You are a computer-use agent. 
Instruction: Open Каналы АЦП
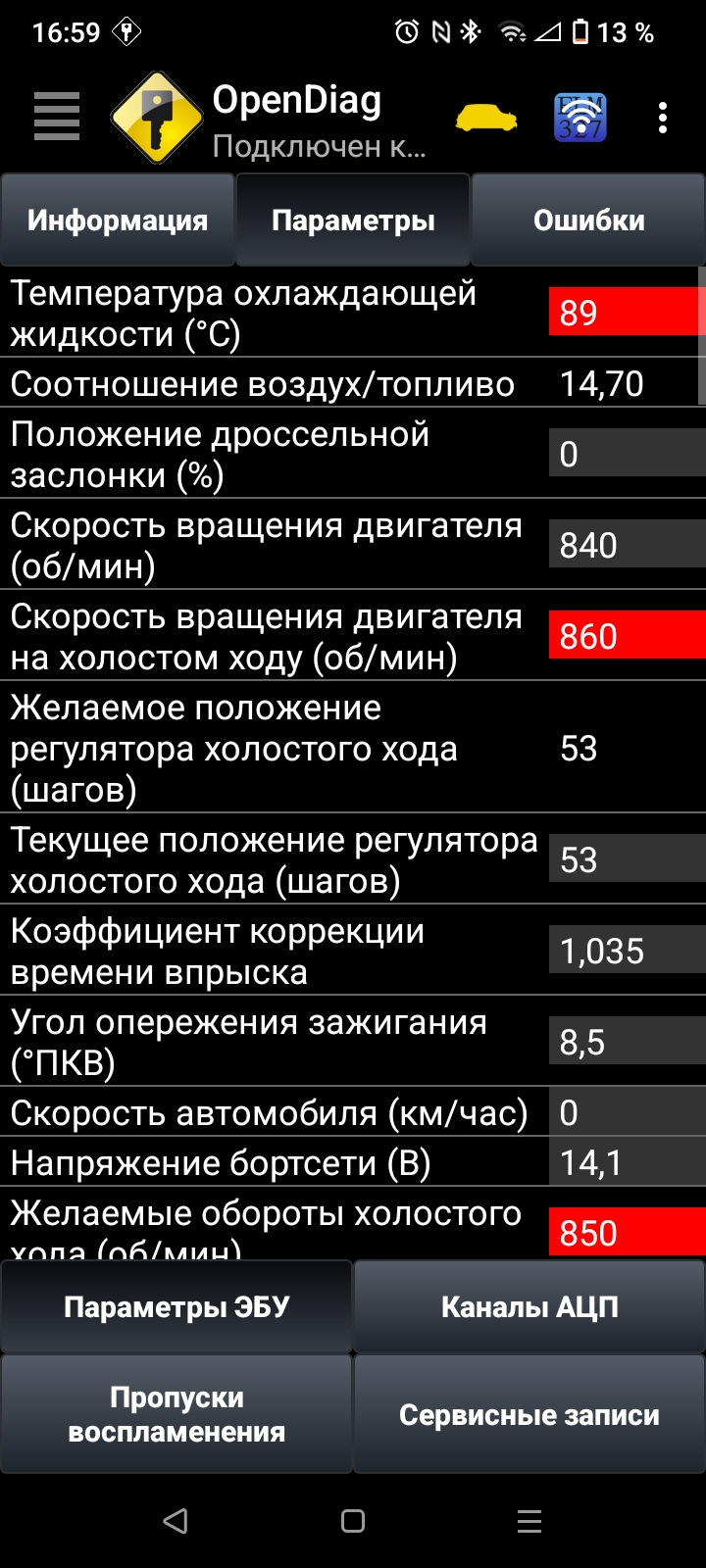529,1307
